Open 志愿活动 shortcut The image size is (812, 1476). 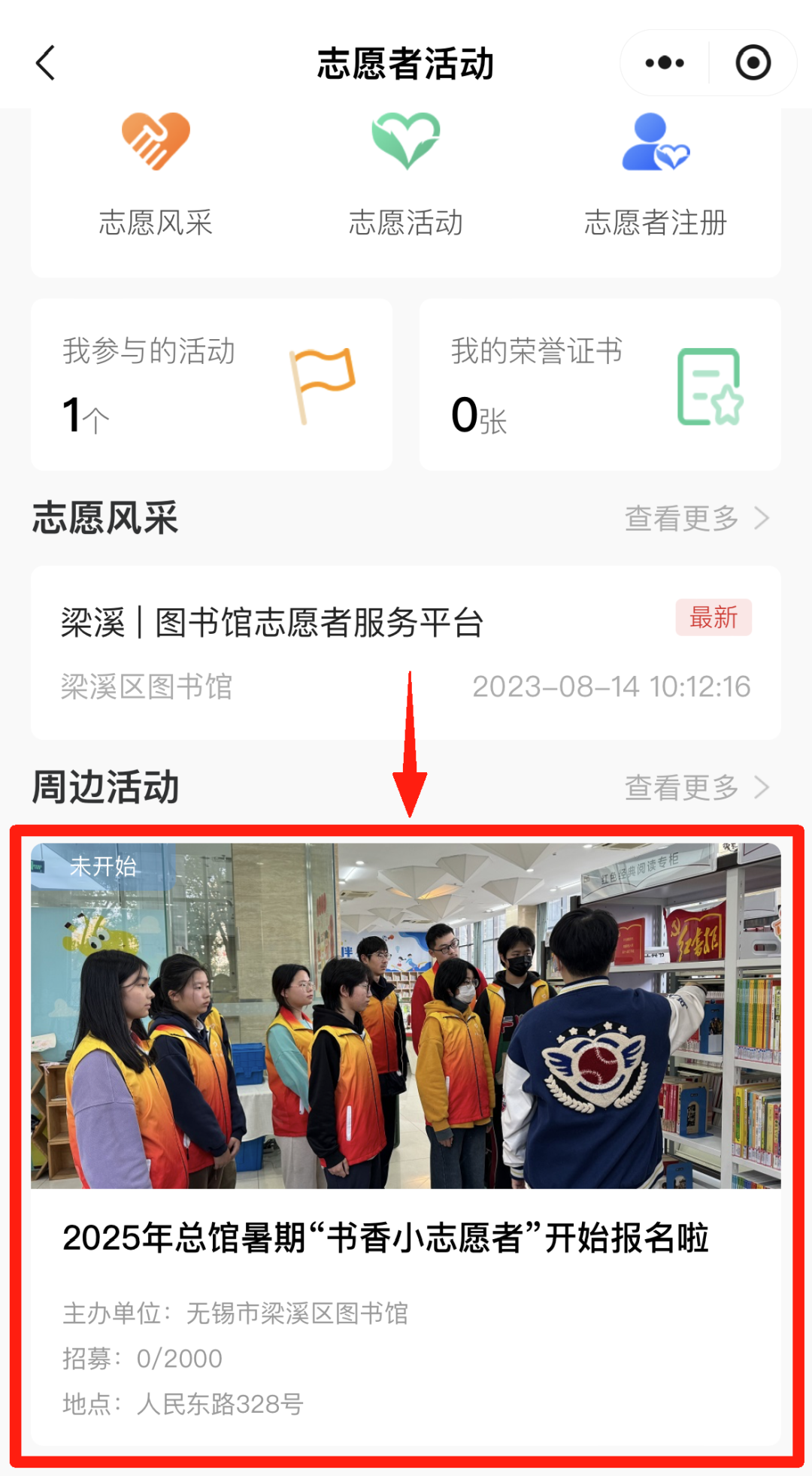click(405, 174)
